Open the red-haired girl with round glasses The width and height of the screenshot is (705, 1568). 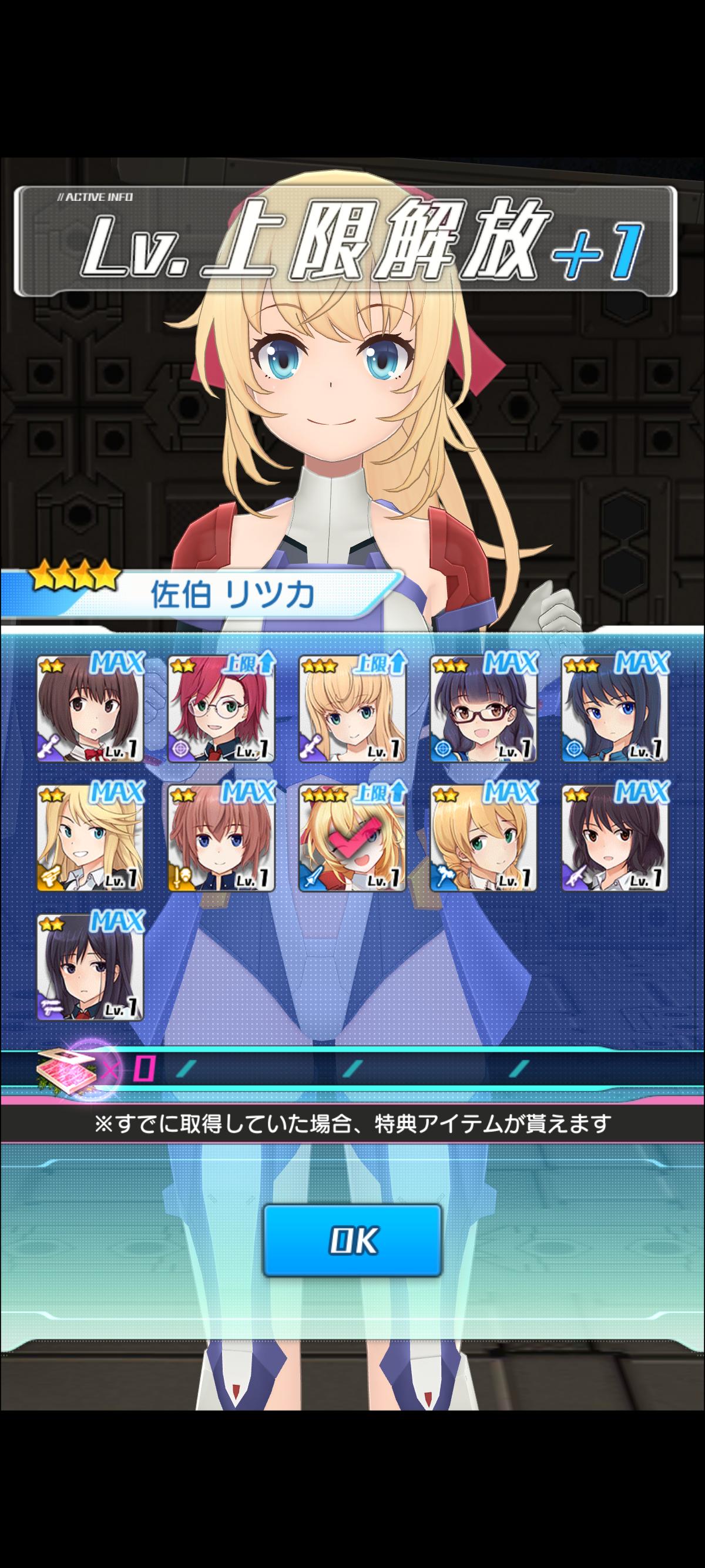221,708
